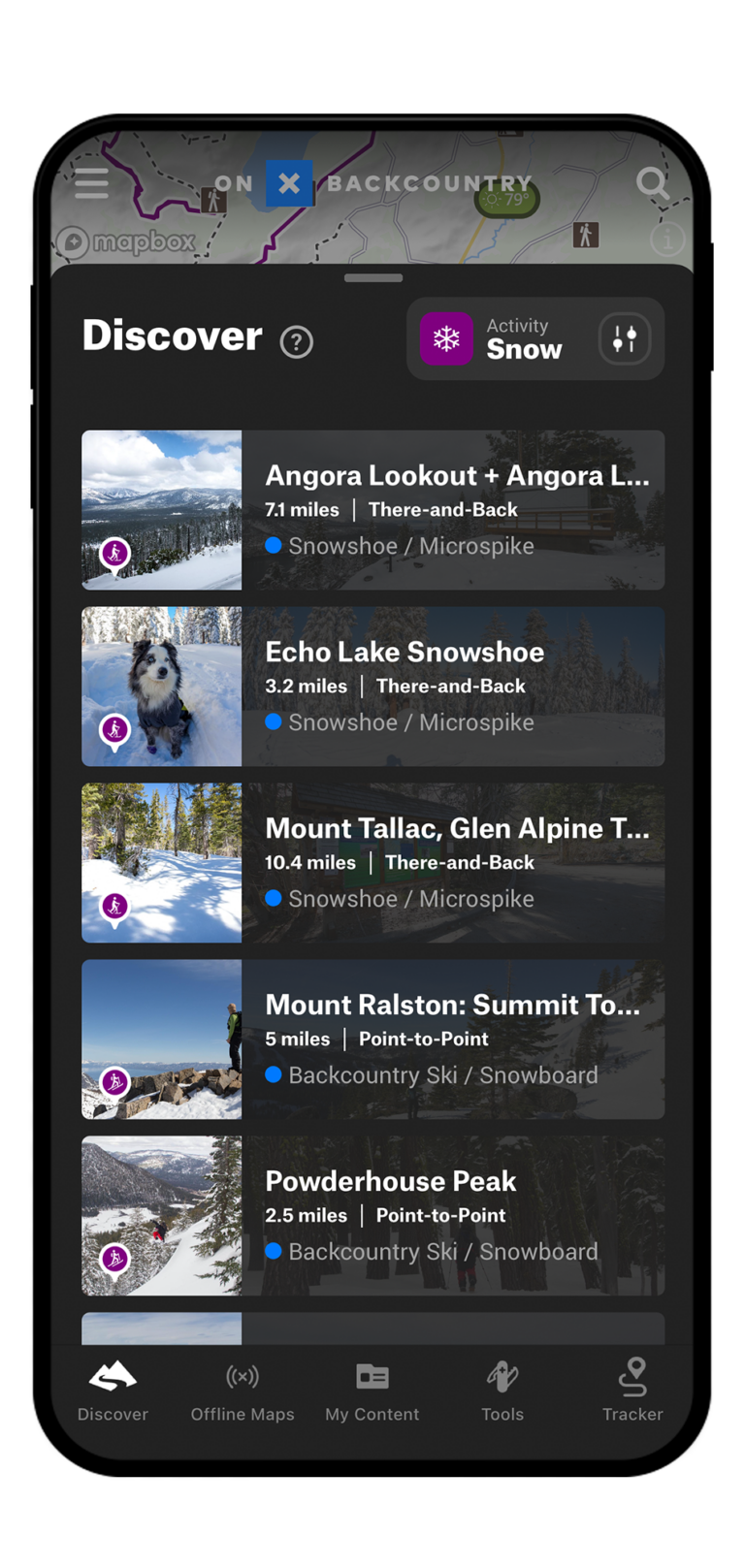
Task: Open the Echo Lake Snowshoe trail
Action: tap(405, 685)
